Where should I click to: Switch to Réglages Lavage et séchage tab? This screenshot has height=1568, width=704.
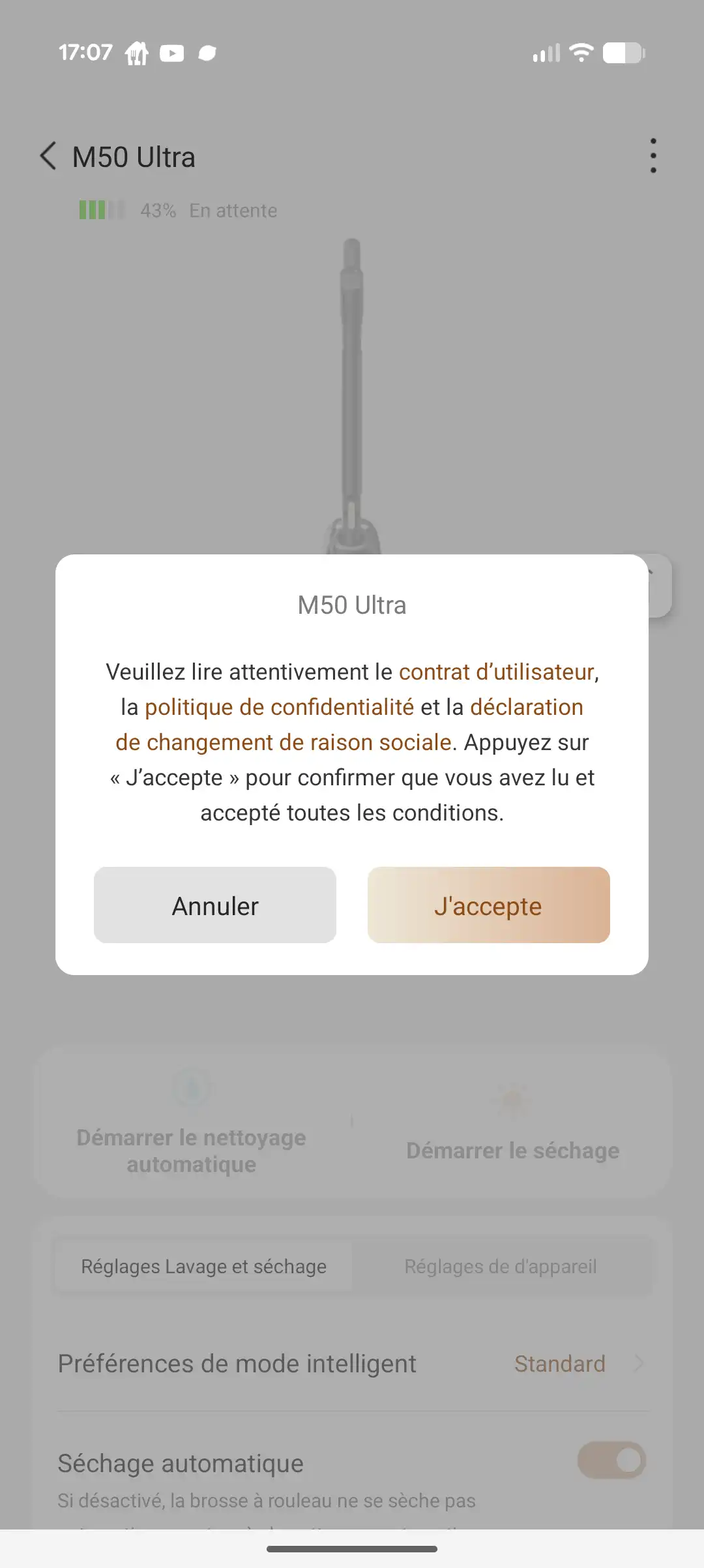click(x=203, y=1267)
